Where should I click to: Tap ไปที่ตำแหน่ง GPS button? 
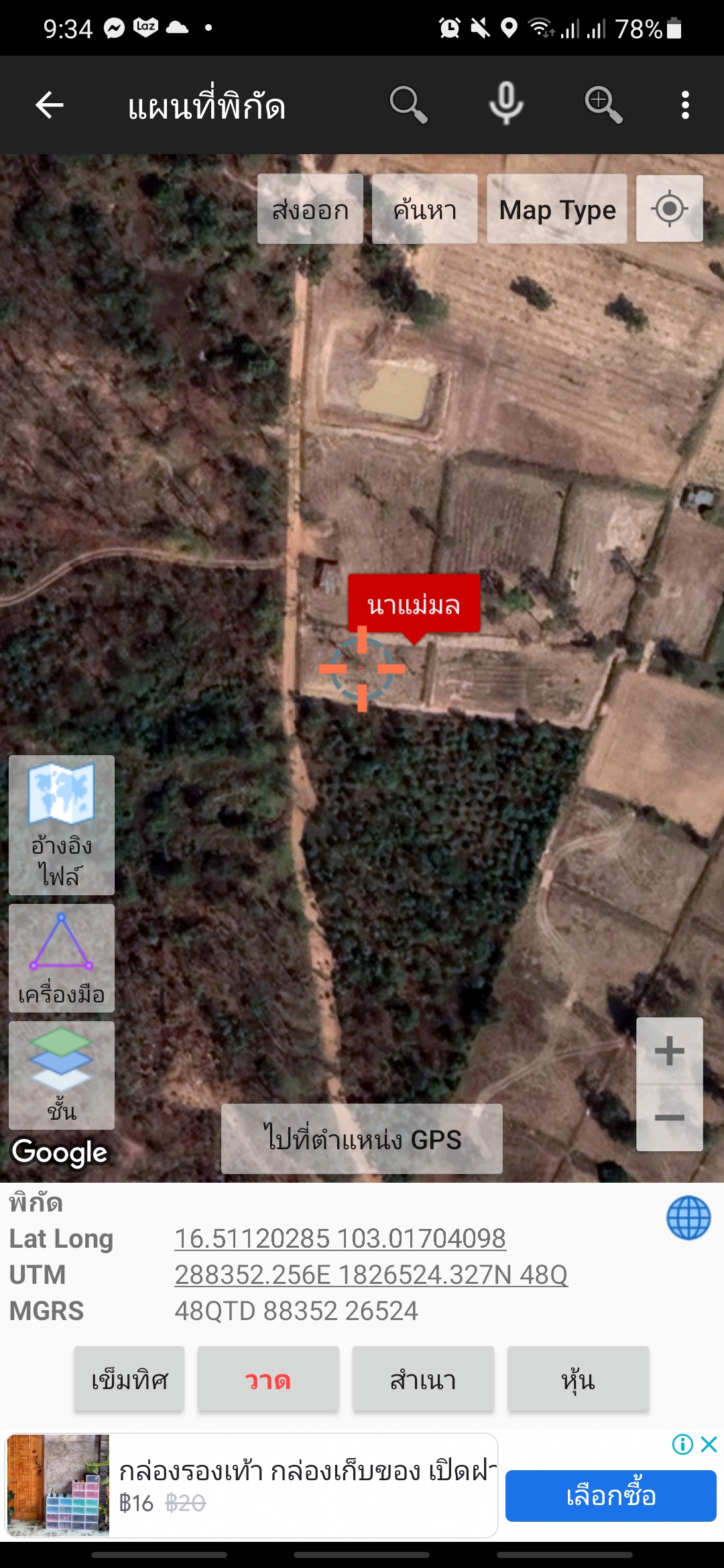362,1138
